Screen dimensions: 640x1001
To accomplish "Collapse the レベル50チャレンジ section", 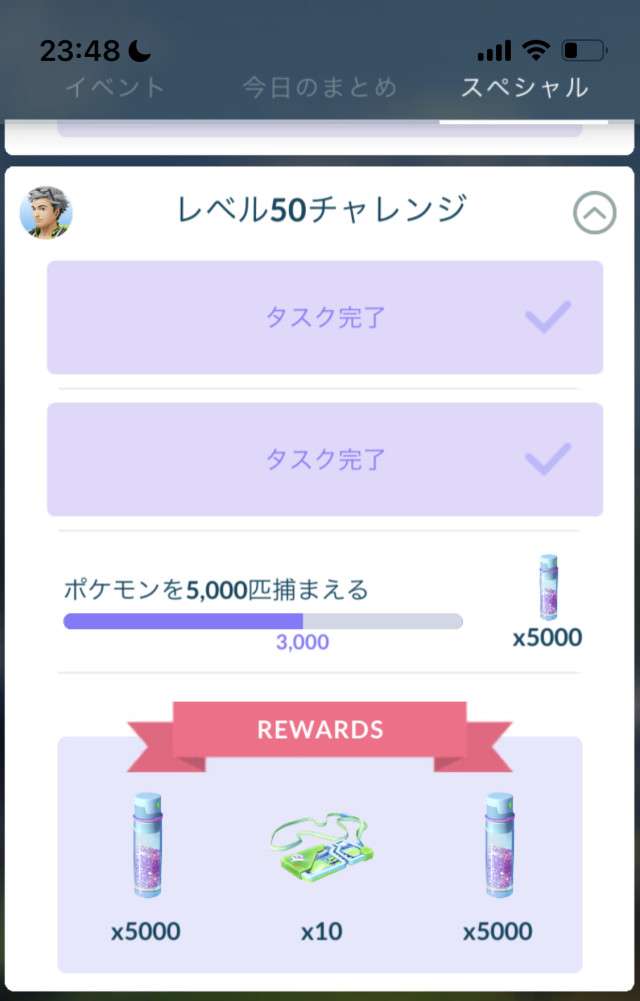I will (x=594, y=213).
